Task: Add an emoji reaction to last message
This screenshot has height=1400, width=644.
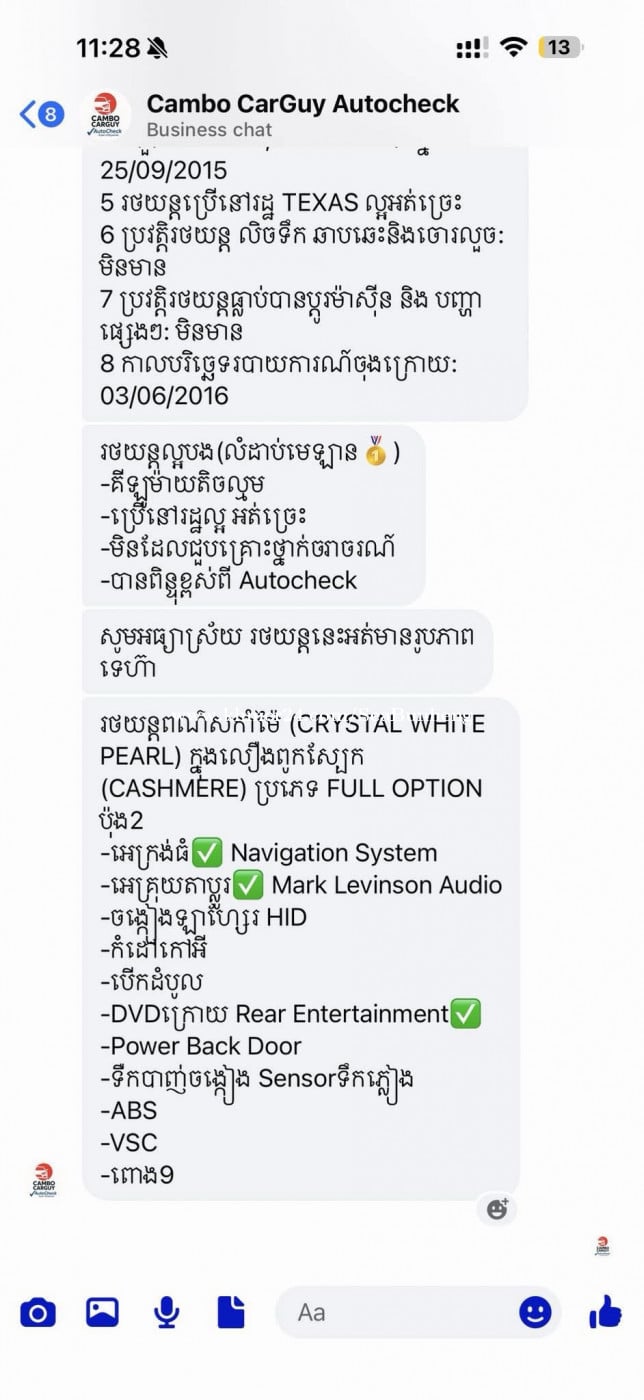Action: 497,1209
